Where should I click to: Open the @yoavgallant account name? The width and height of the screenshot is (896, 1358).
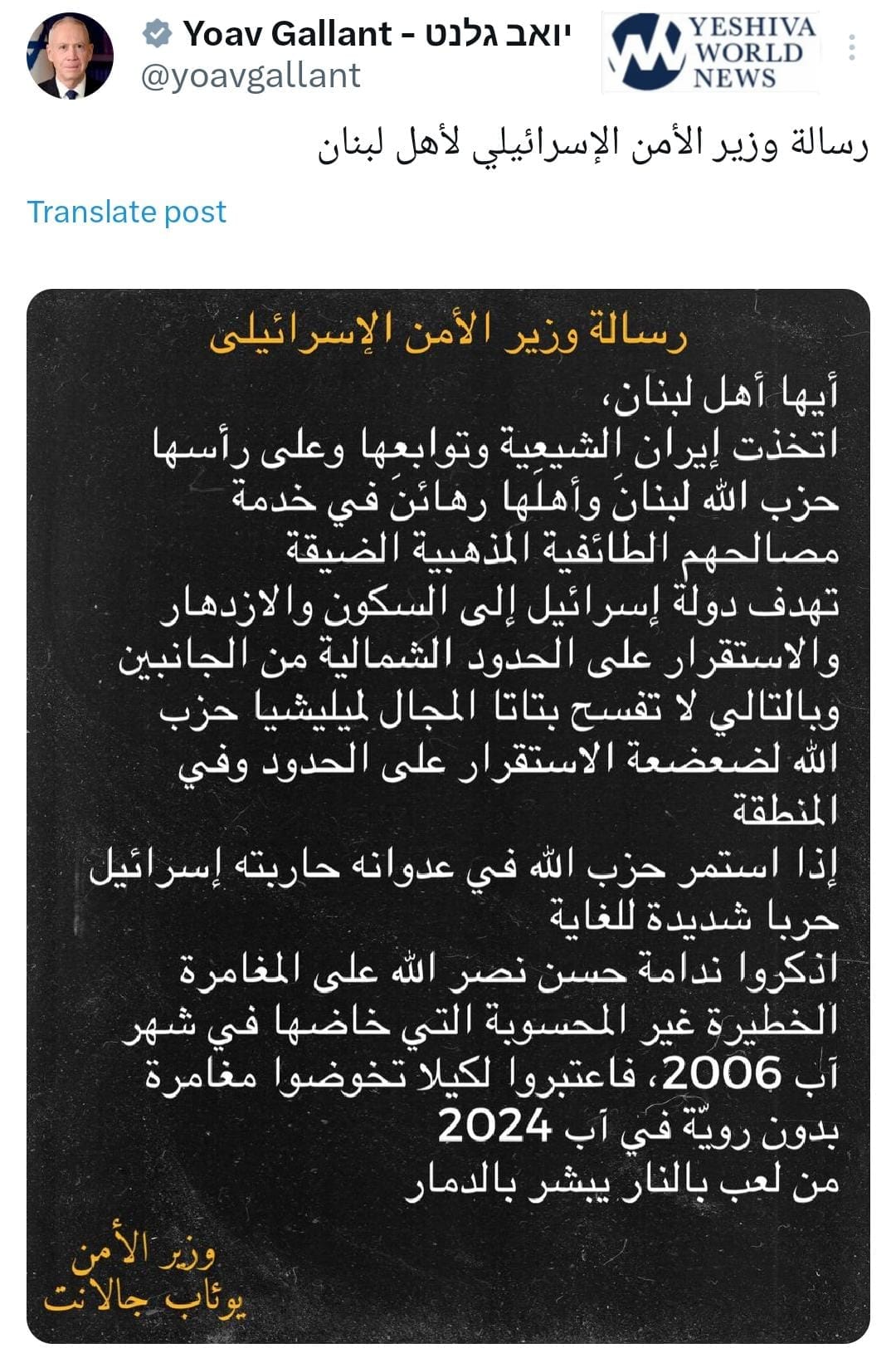click(x=251, y=76)
